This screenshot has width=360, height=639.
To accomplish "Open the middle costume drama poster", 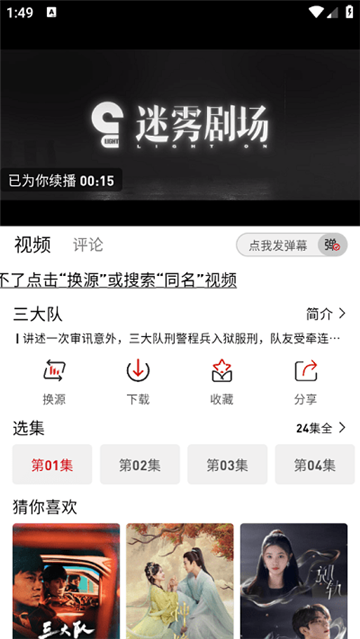I will coord(180,581).
